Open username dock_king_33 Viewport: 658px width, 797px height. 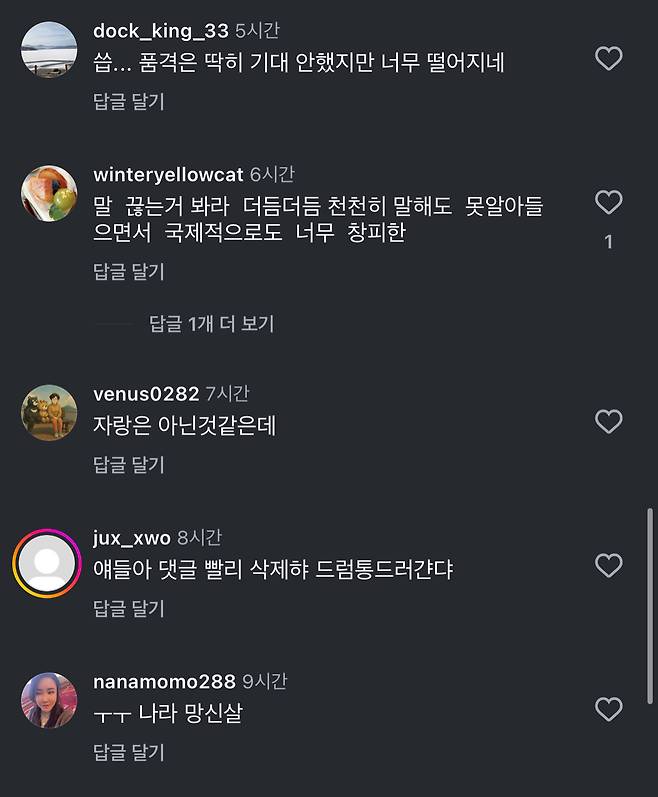[x=160, y=30]
